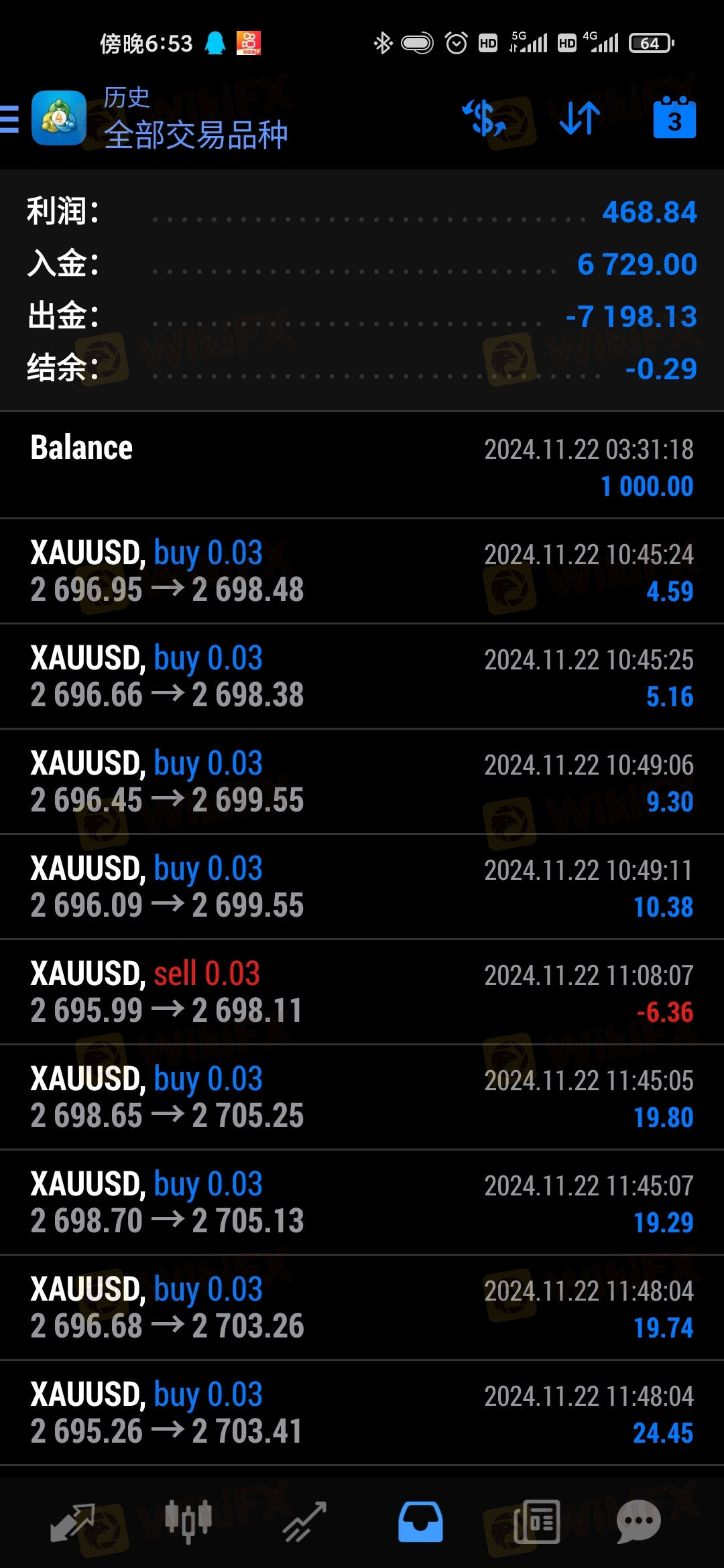Select the XAUUSD sell trade with -6.36 loss
The width and height of the screenshot is (724, 1568).
(362, 992)
